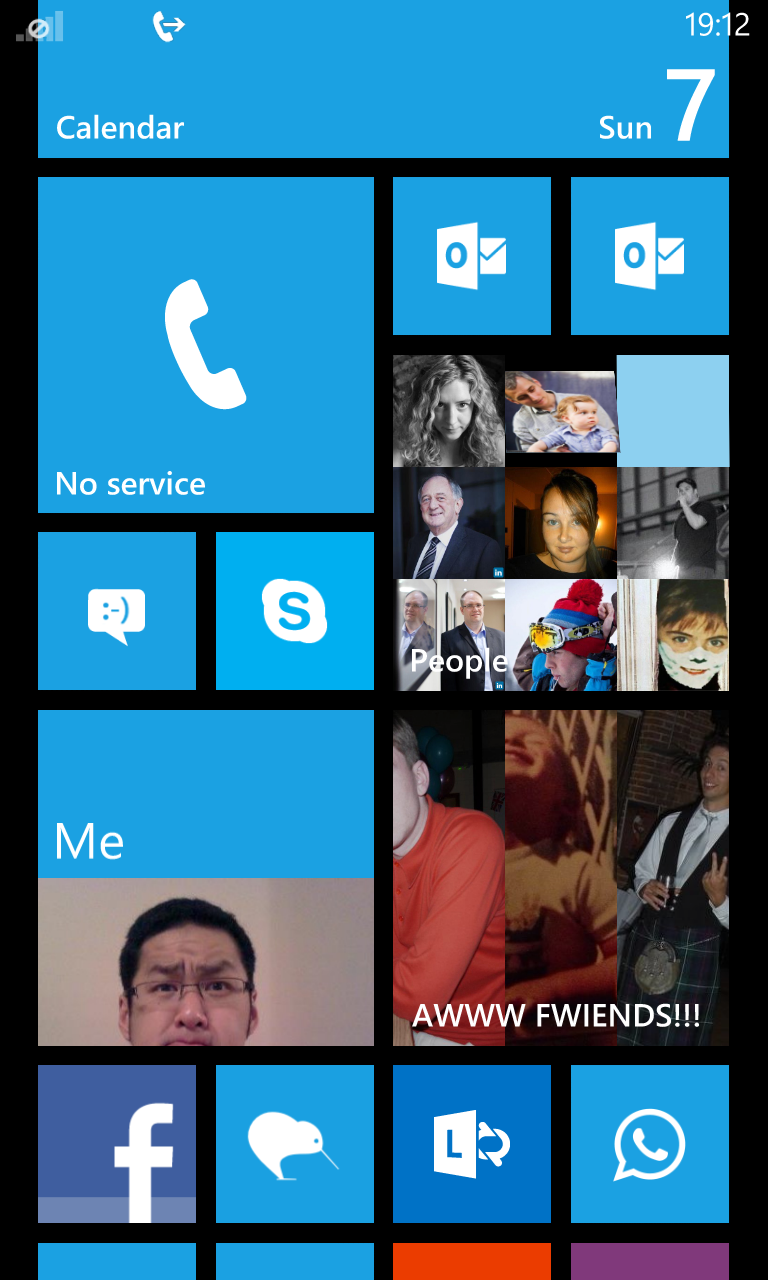Open the Me tile
Image resolution: width=768 pixels, height=1280 pixels.
point(205,878)
